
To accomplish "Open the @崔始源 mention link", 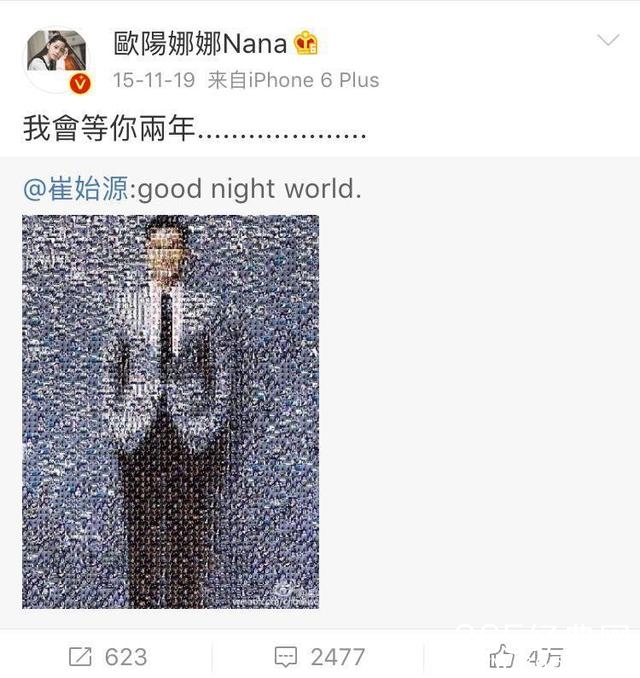I will 76,188.
